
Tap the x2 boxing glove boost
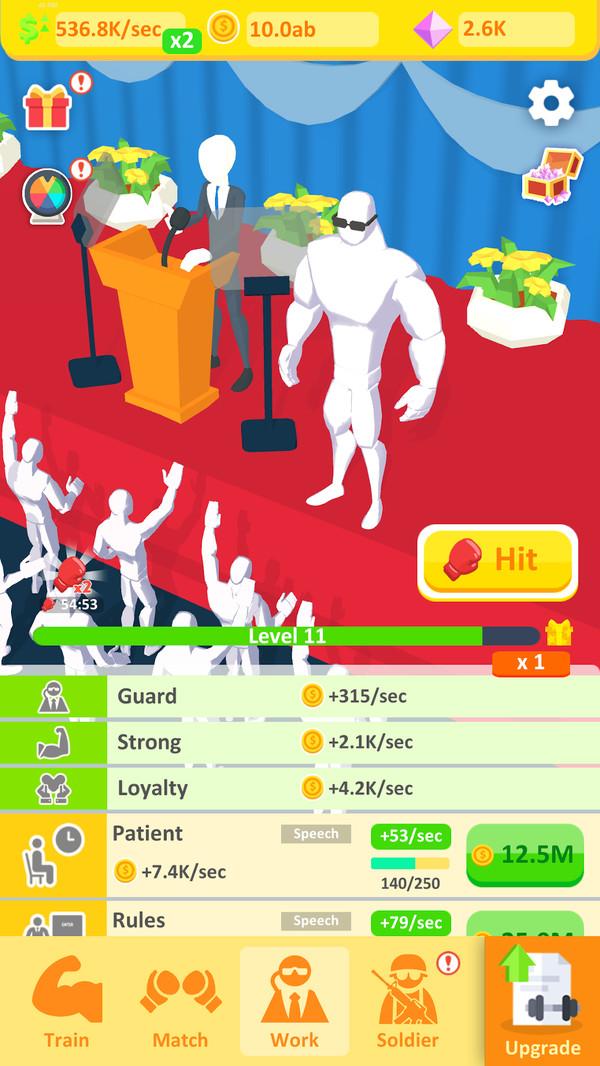[x=72, y=580]
